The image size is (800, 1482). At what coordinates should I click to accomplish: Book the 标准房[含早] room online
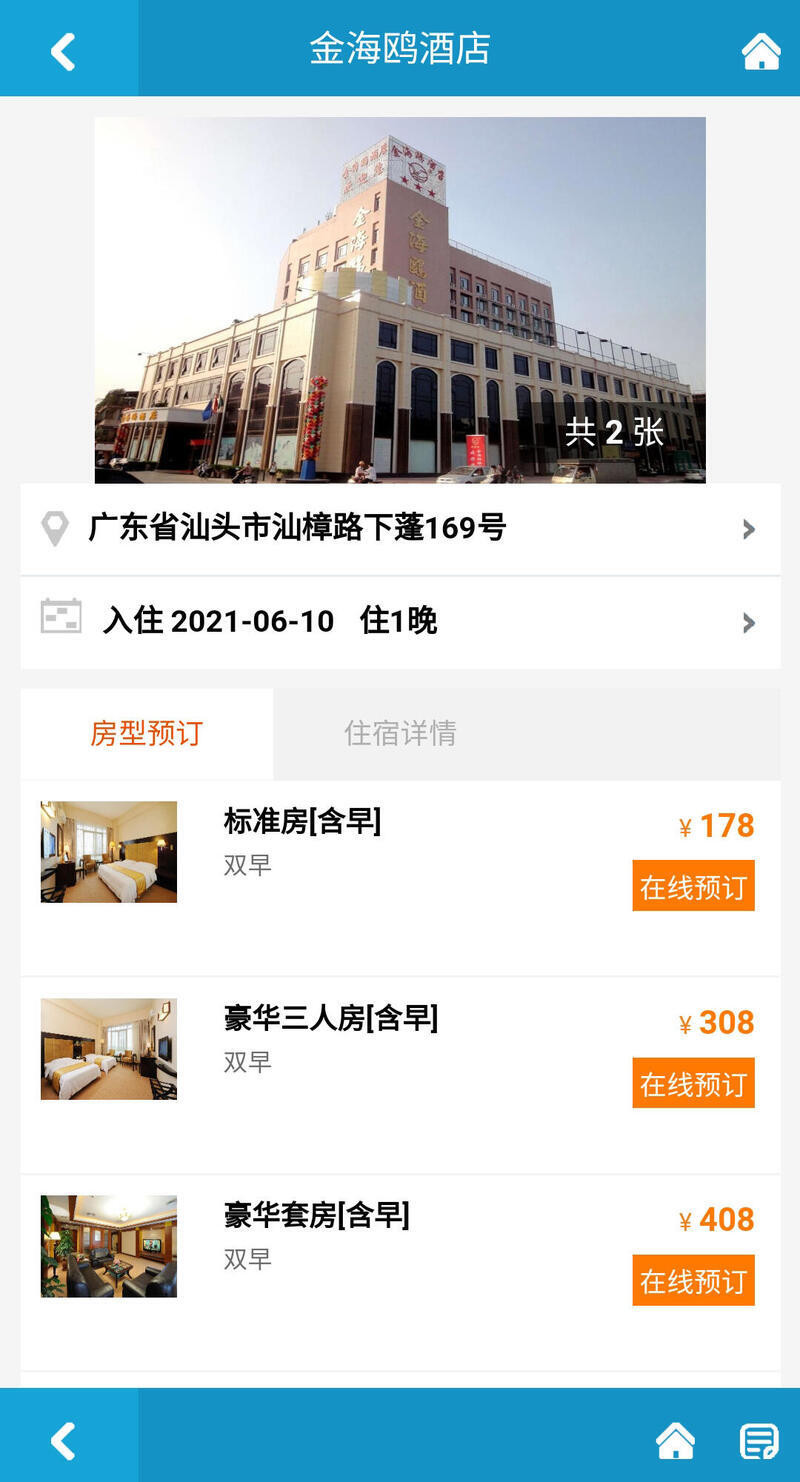tap(693, 886)
